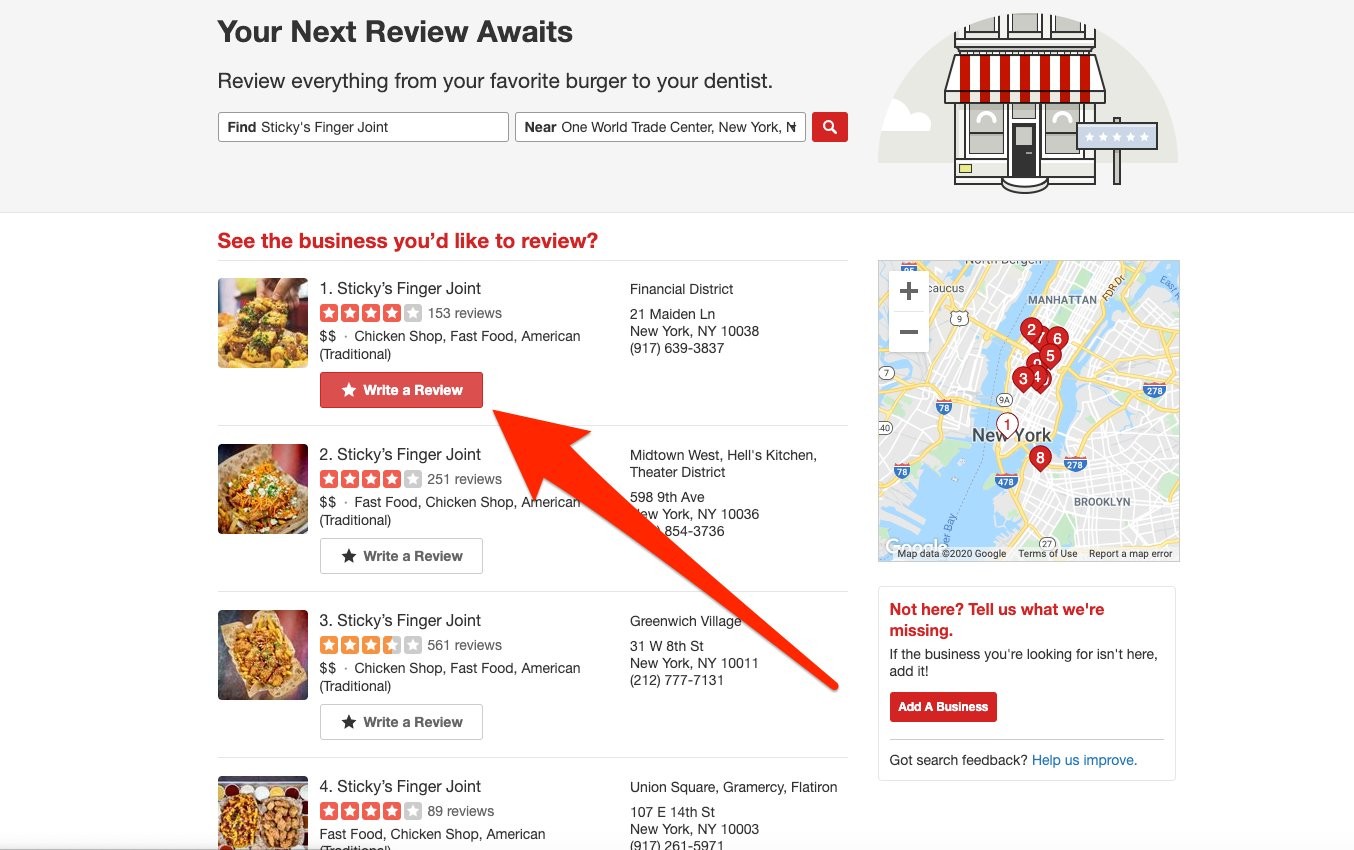Click Add A Business
The width and height of the screenshot is (1354, 850).
[x=943, y=707]
